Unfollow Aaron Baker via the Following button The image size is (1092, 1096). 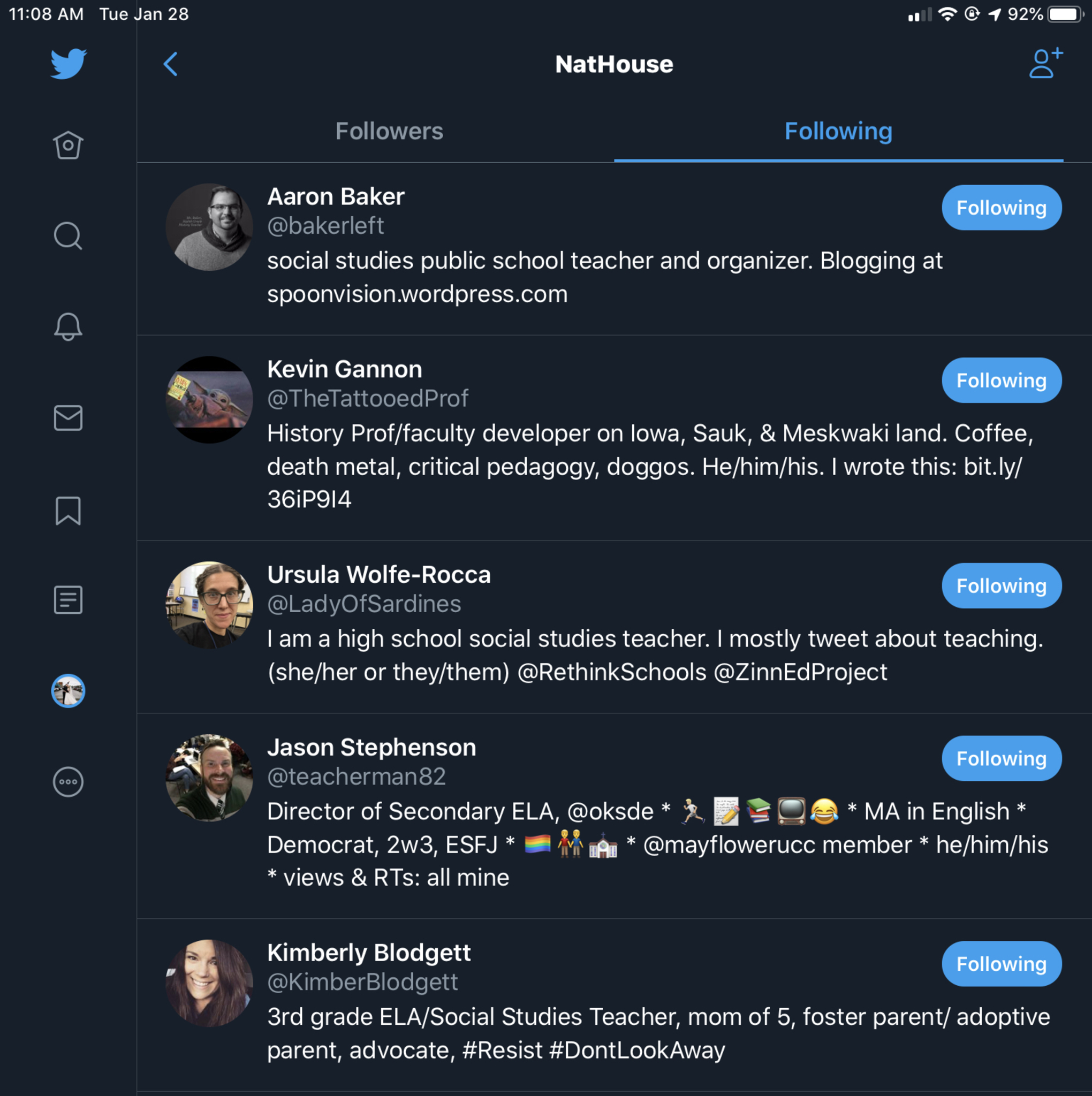point(1001,208)
